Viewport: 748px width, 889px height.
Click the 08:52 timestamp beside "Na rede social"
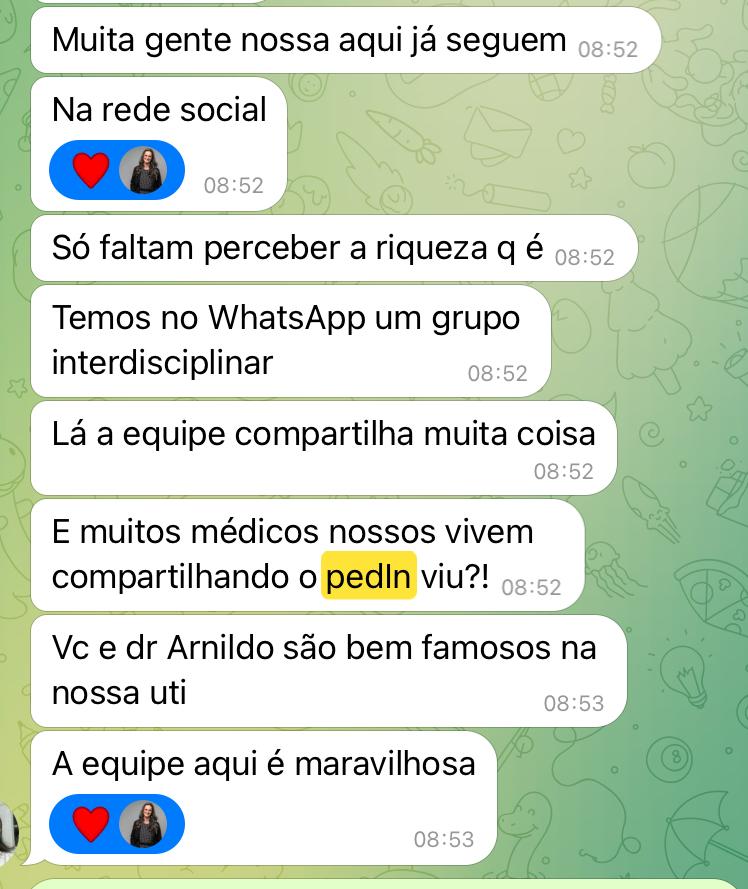click(x=233, y=185)
